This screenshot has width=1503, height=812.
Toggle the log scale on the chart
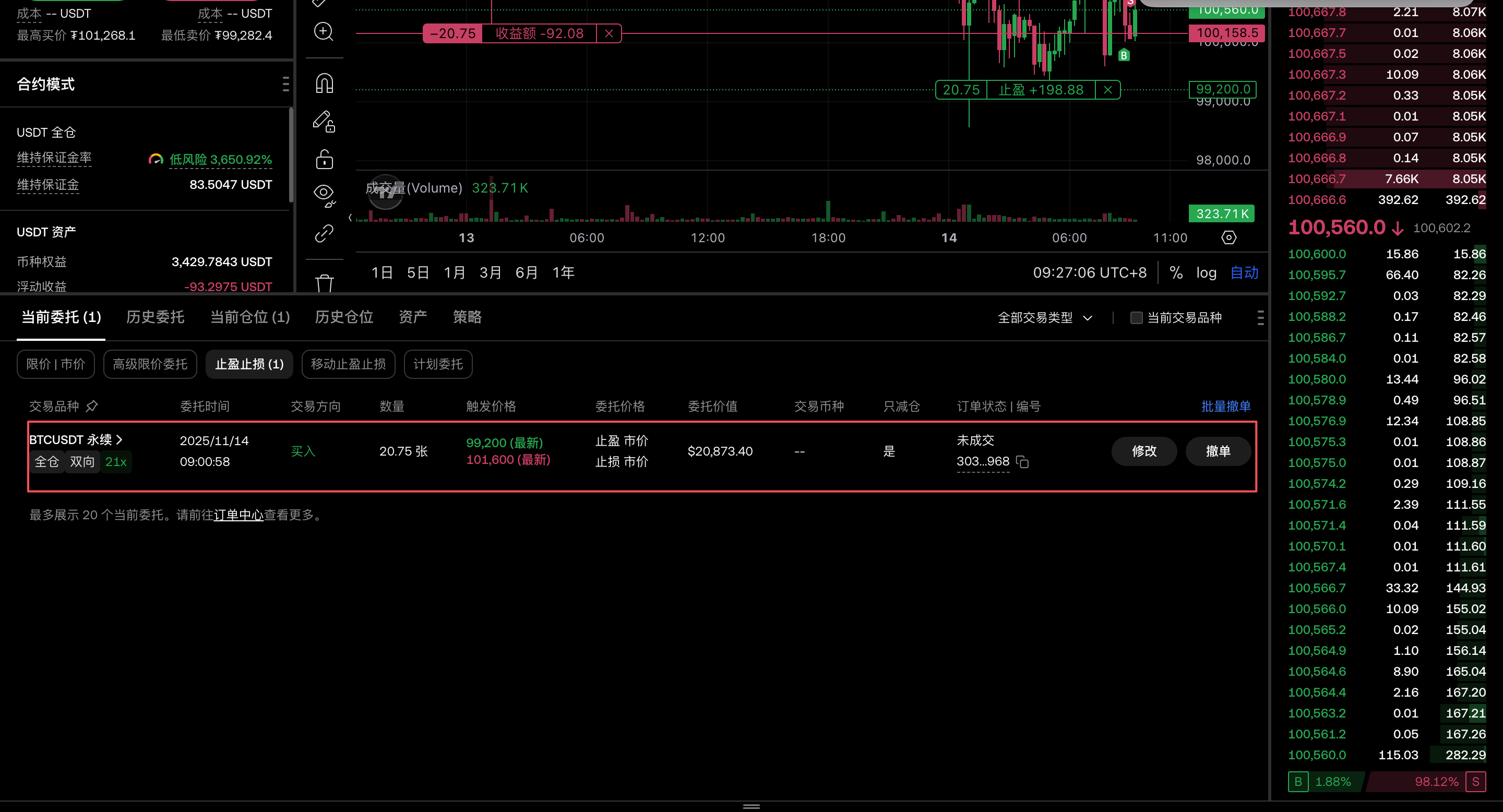(x=1206, y=272)
